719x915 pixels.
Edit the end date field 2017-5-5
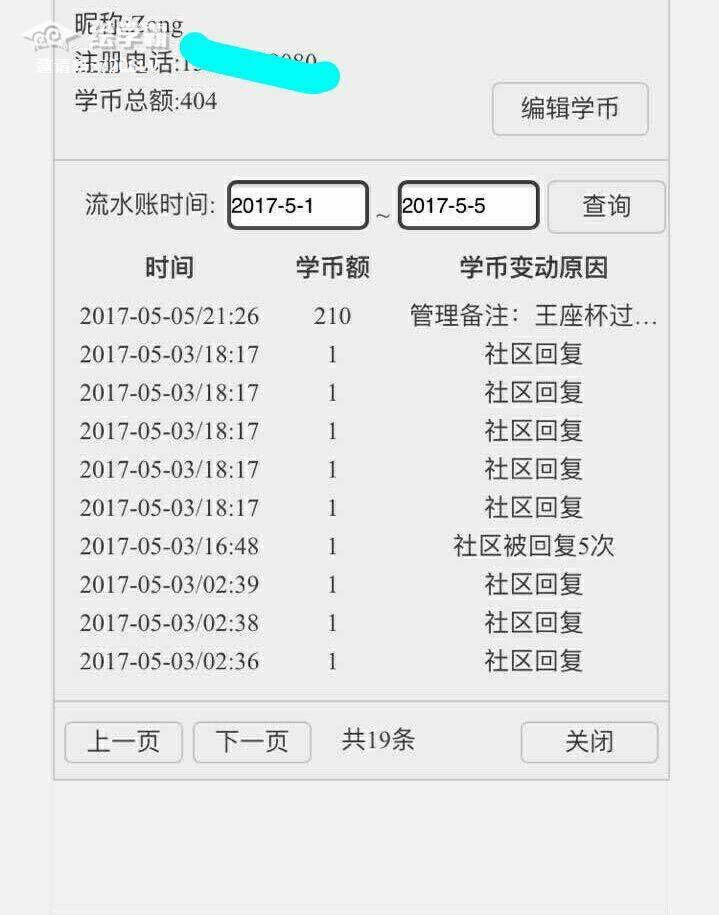(468, 206)
